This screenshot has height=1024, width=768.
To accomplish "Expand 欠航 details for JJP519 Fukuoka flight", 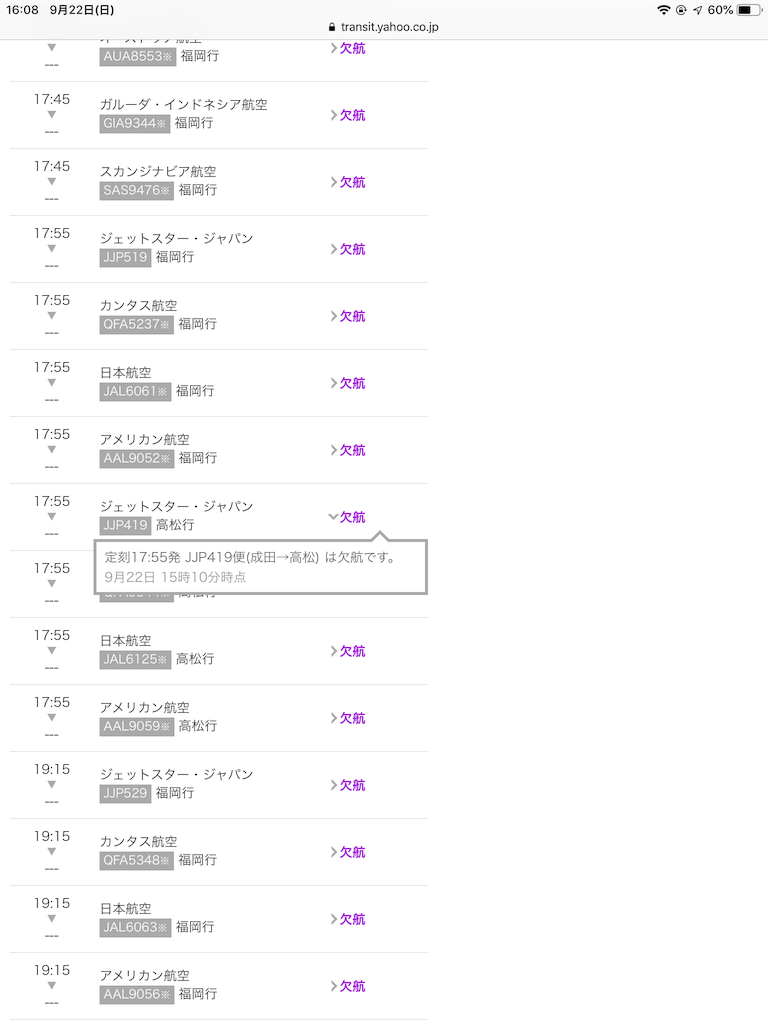I will (x=348, y=249).
